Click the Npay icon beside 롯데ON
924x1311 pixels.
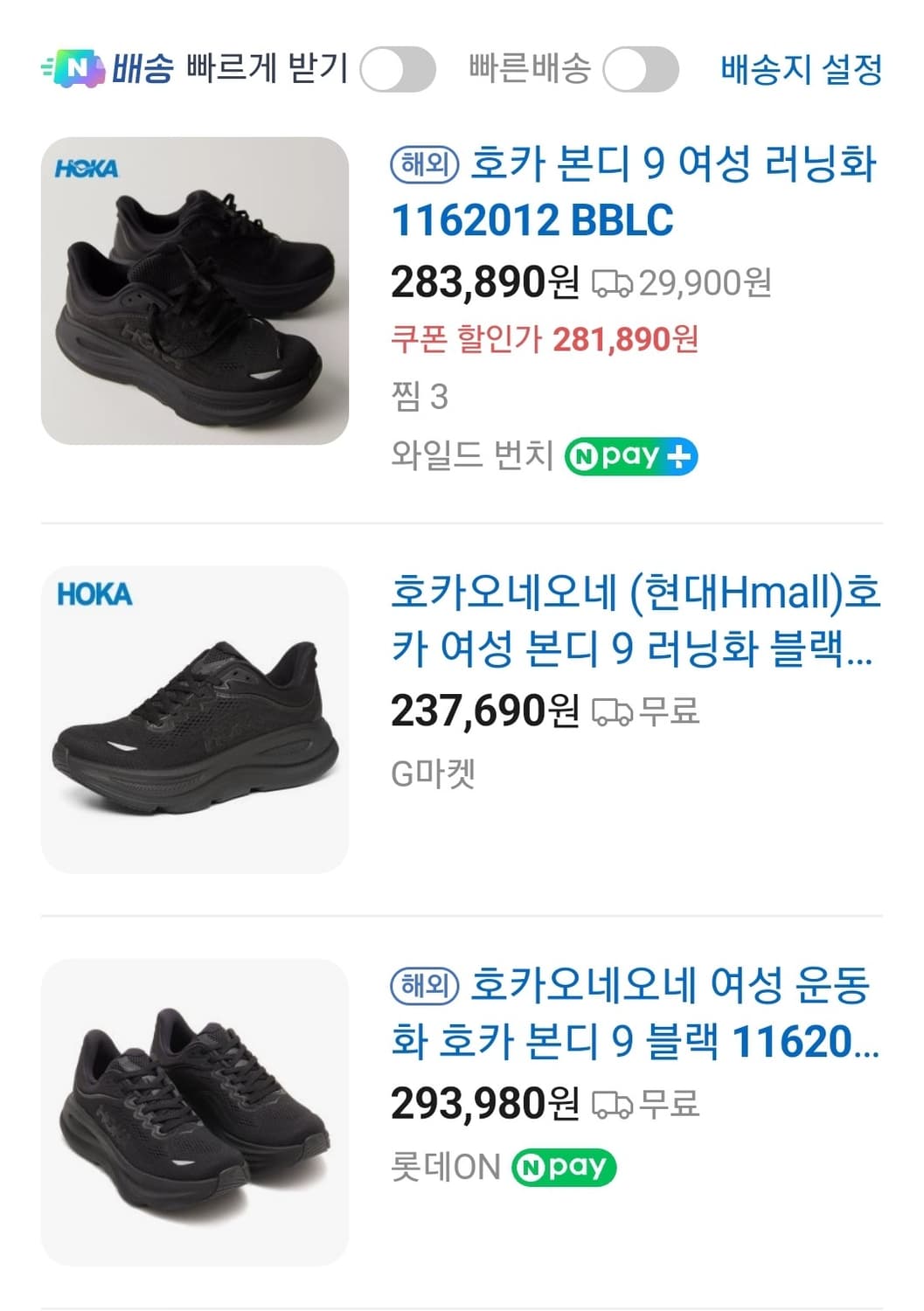click(565, 1166)
